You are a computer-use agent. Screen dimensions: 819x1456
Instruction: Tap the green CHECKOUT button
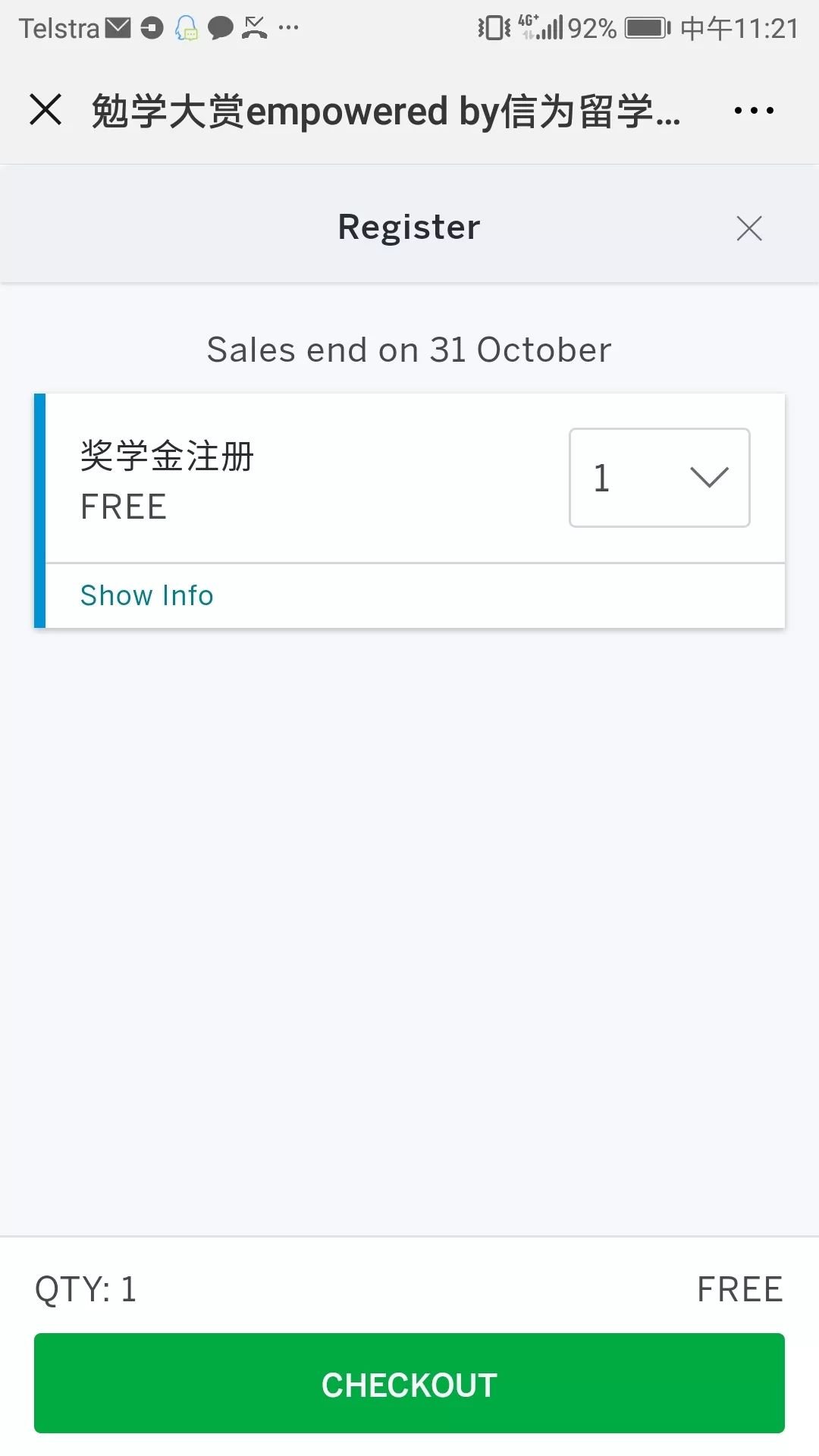point(409,1383)
